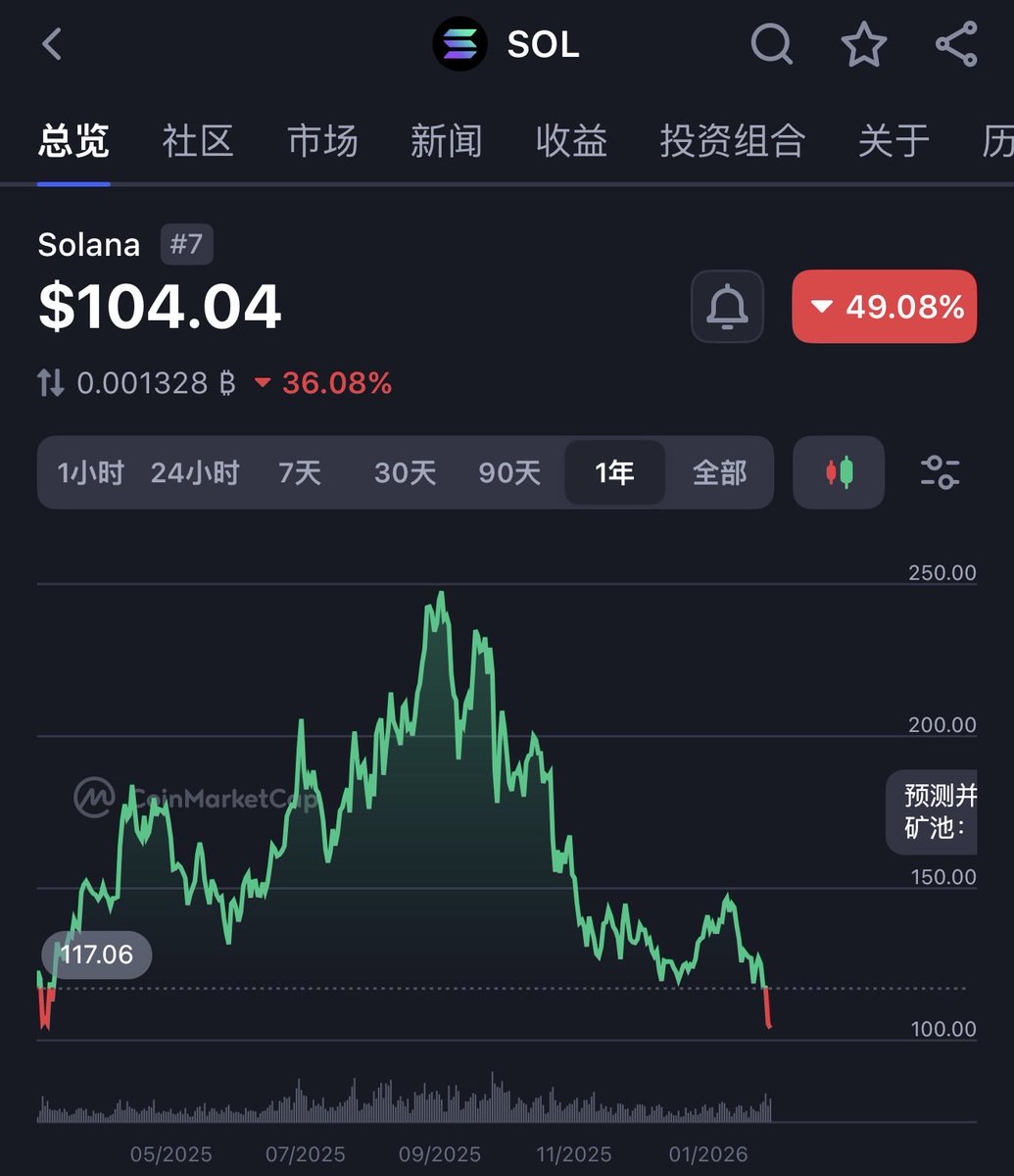Switch to the 新闻 tab
The height and width of the screenshot is (1176, 1014).
[446, 141]
